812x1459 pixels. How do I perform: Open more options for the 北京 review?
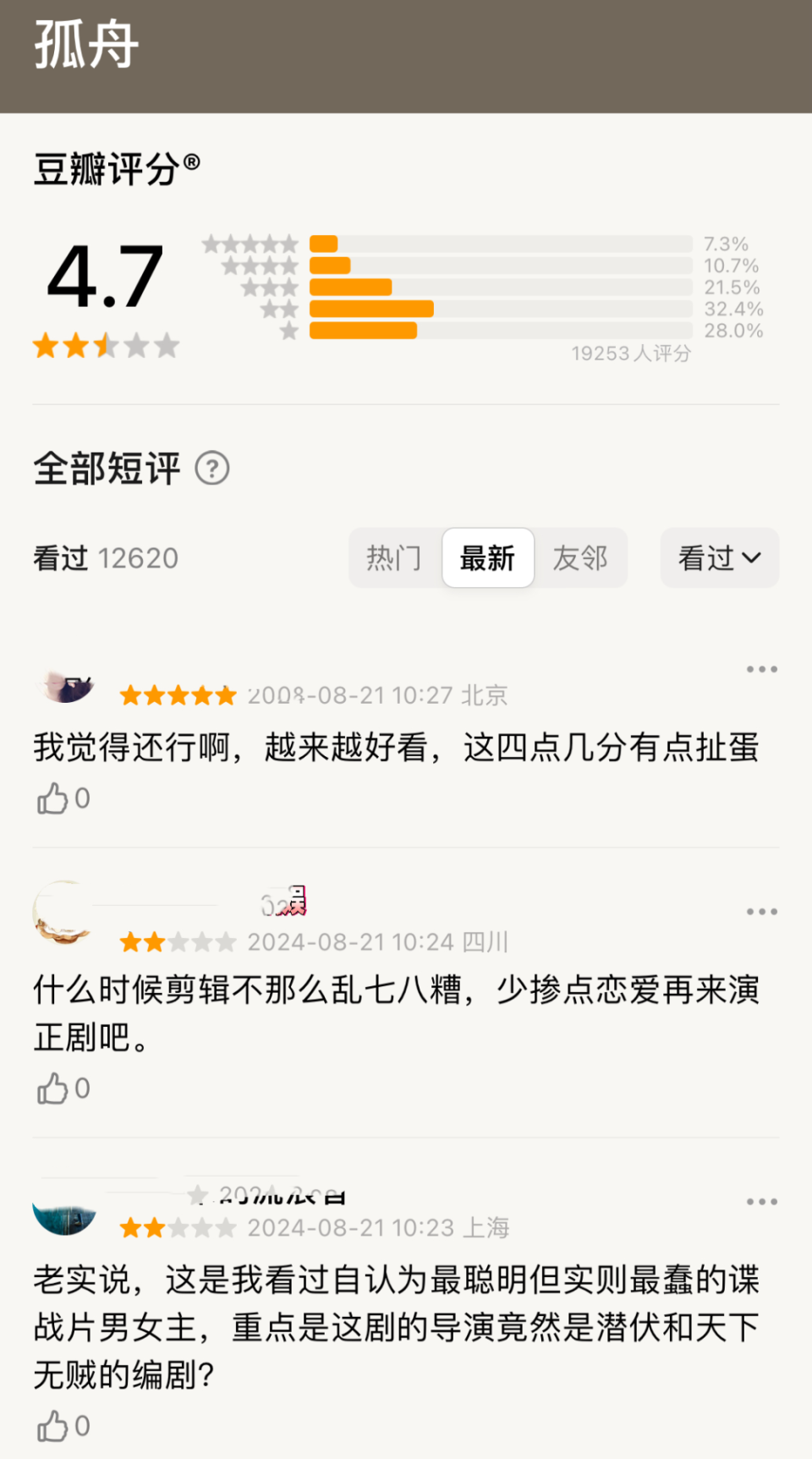coord(761,670)
